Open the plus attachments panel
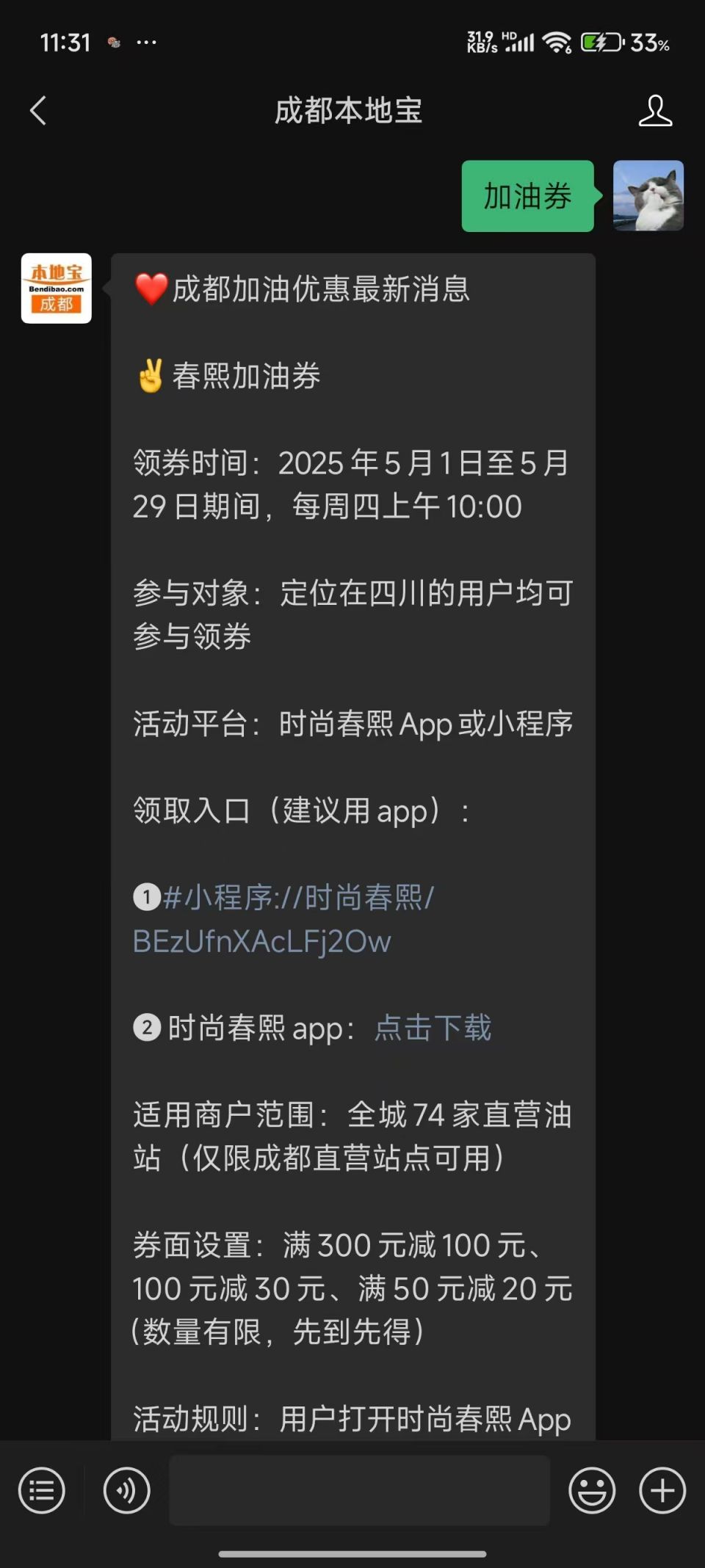Viewport: 705px width, 1568px height. click(662, 1490)
